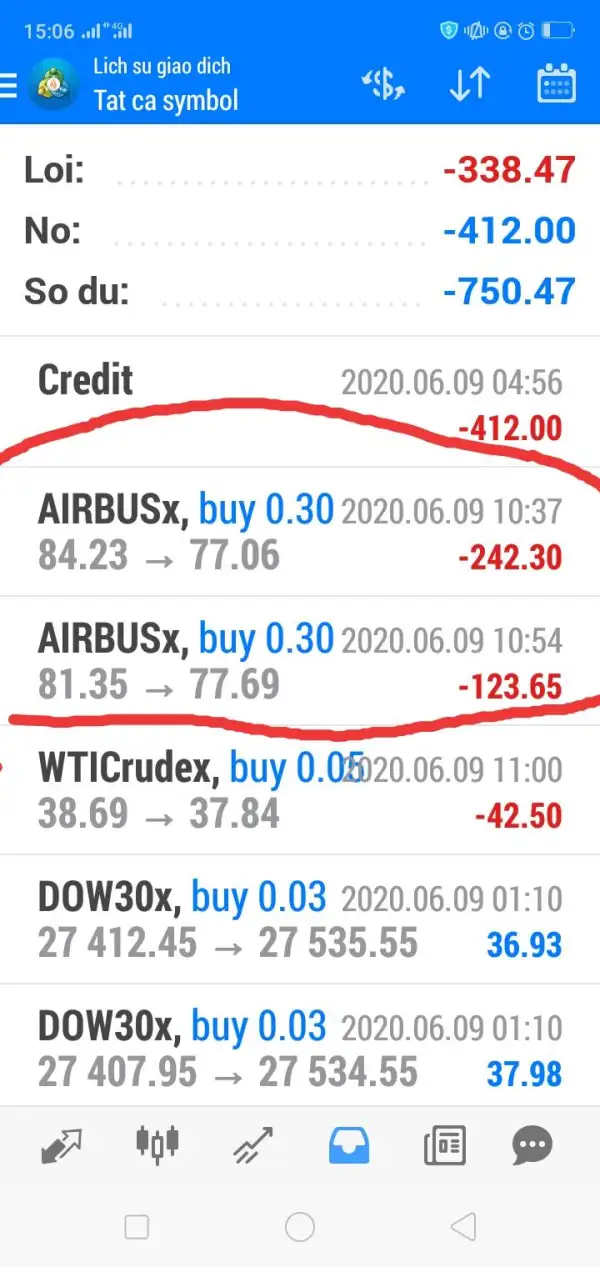Select the DOW30x trade with 36.93 profit

(x=300, y=920)
